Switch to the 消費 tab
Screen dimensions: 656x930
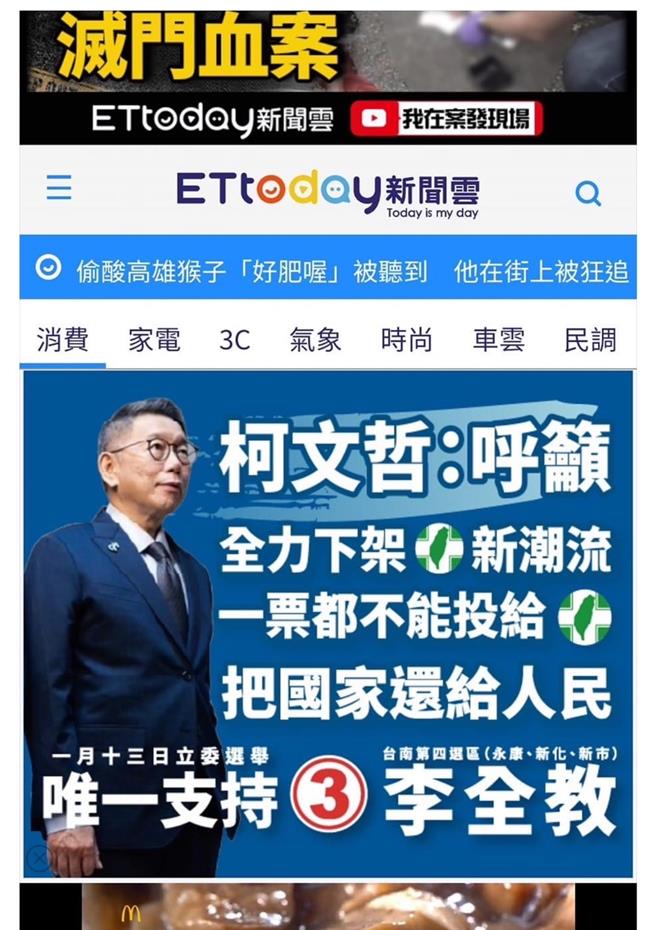(63, 340)
